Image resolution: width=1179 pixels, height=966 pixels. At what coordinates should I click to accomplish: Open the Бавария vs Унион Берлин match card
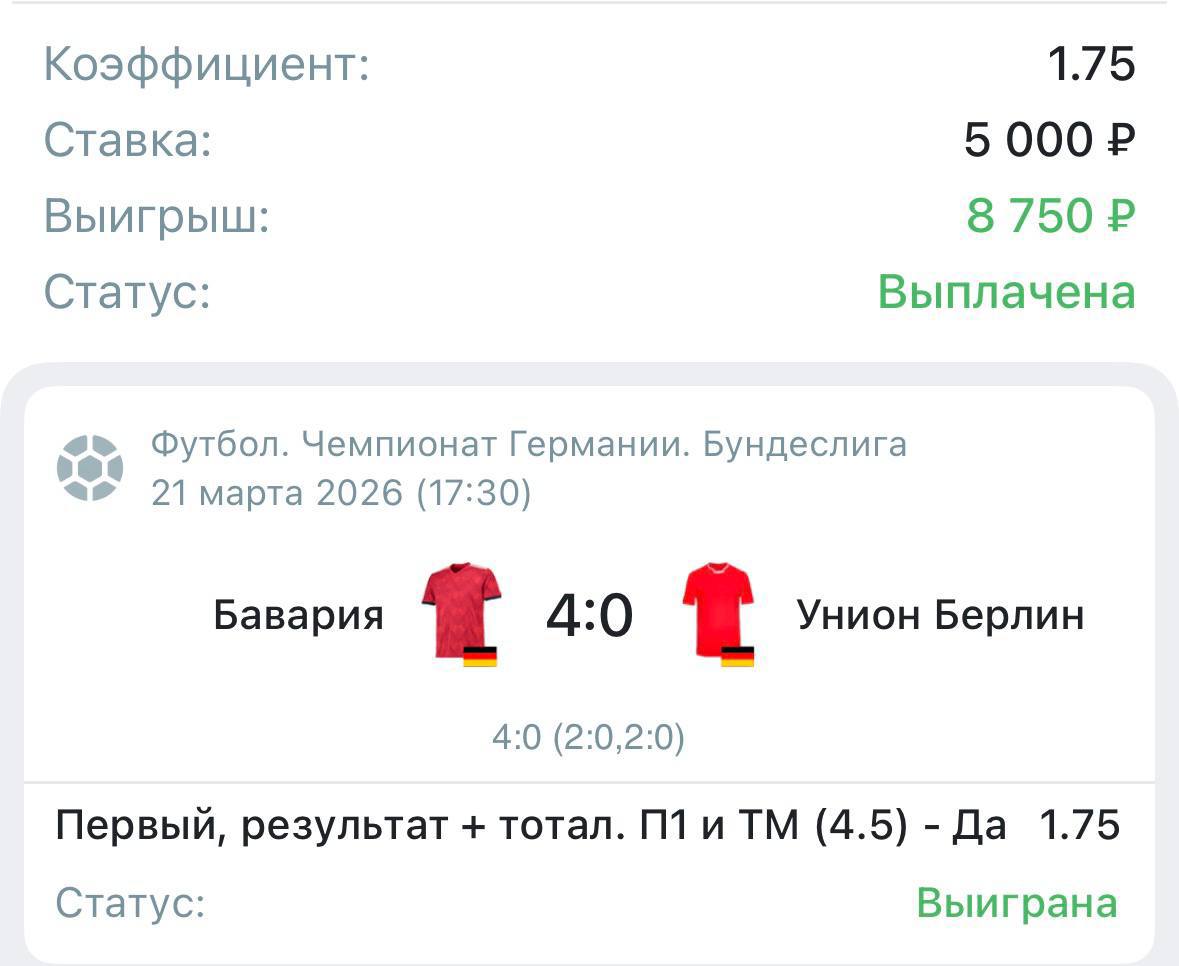coord(589,614)
